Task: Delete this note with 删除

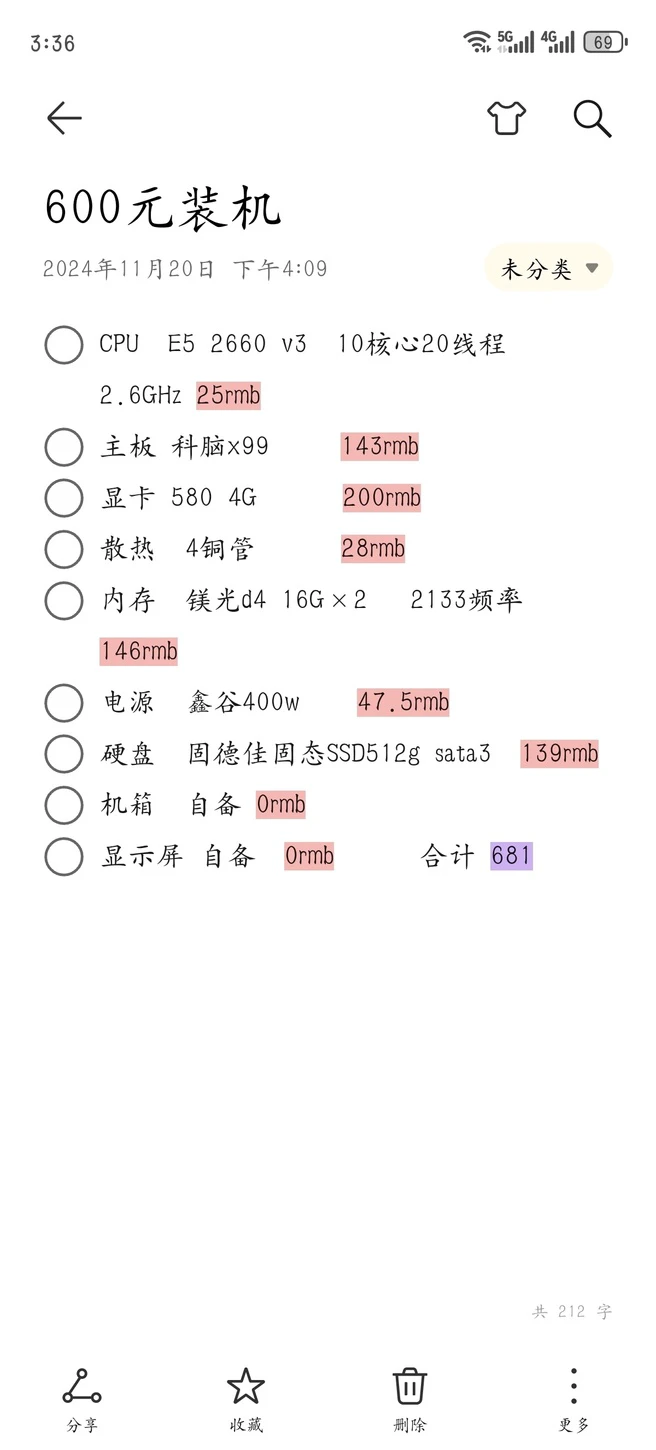Action: pos(410,1399)
